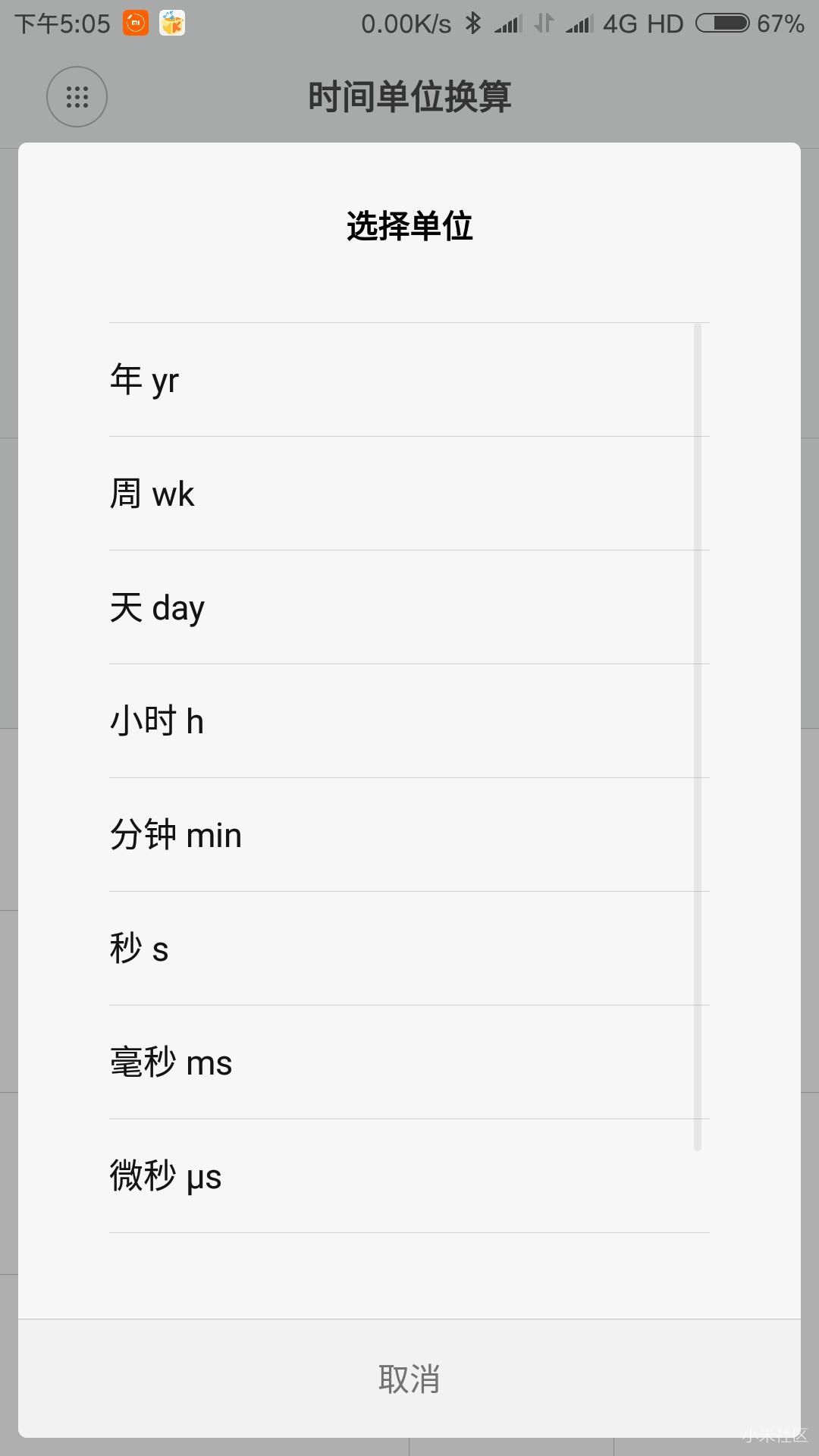The width and height of the screenshot is (819, 1456).
Task: Tap the Bluetooth icon in the status bar
Action: coord(472,23)
